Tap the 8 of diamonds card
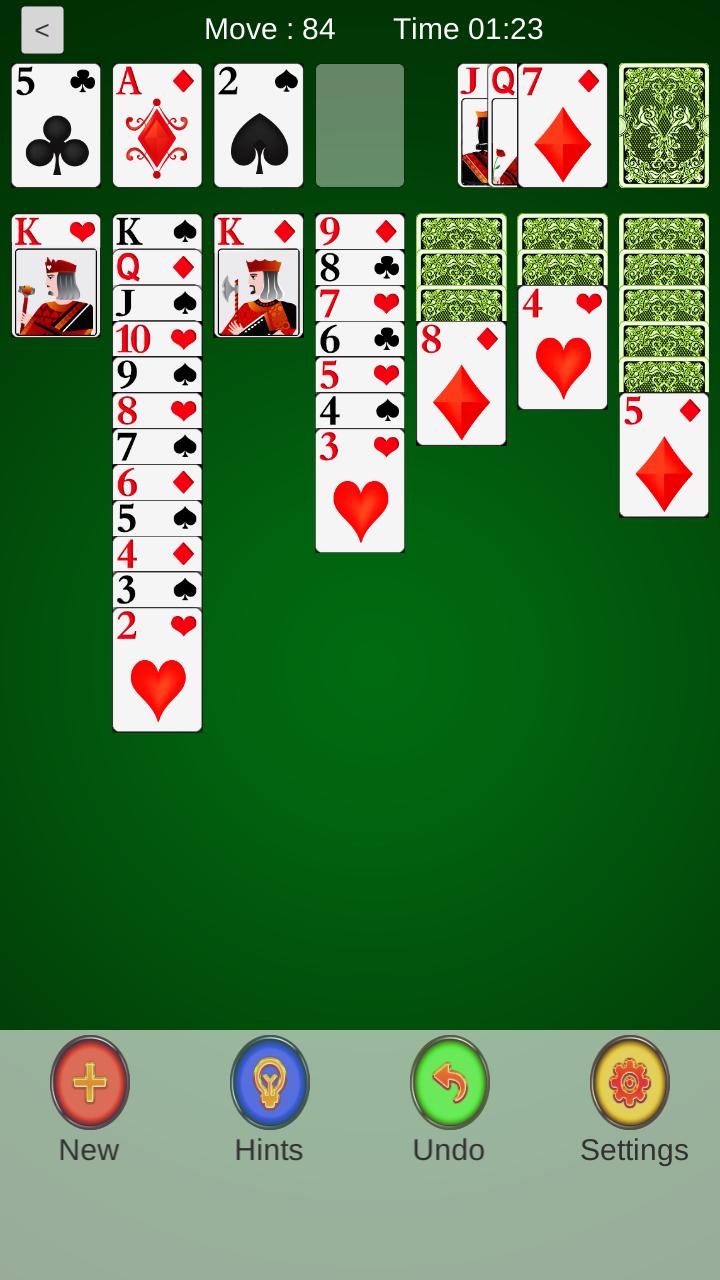The image size is (720, 1280). point(461,383)
